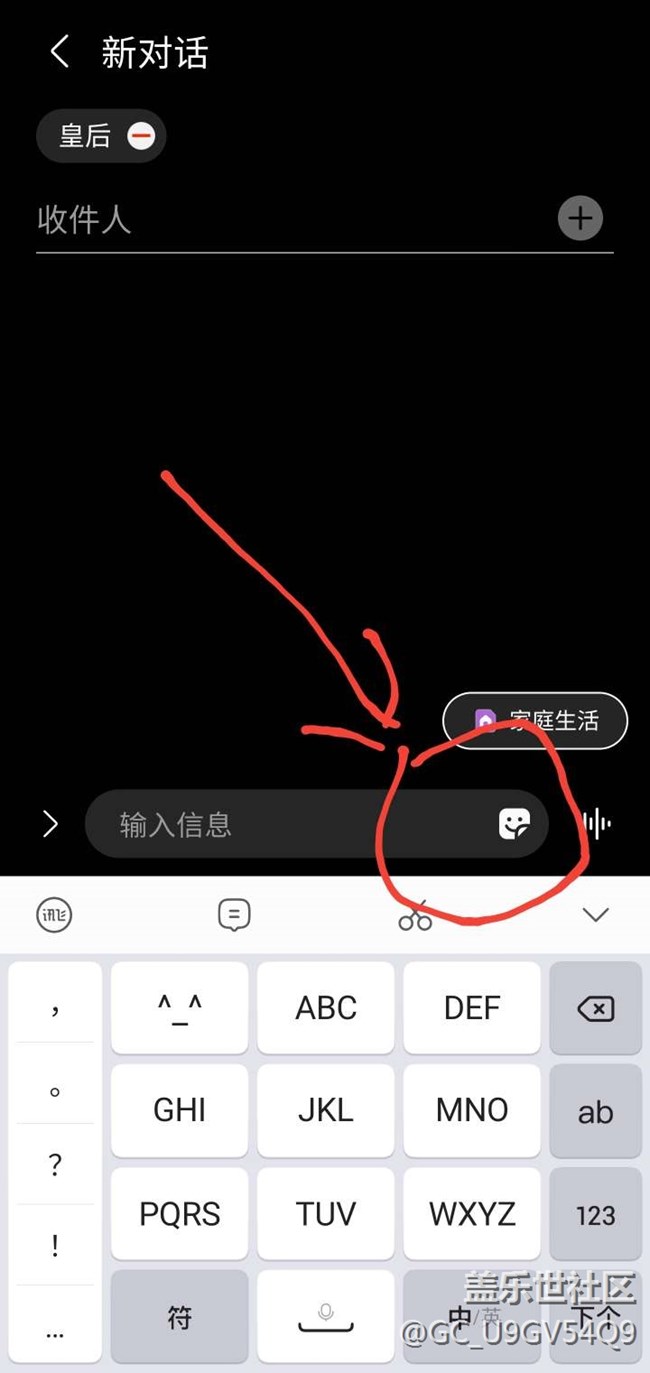Image resolution: width=650 pixels, height=1373 pixels.
Task: Open the 符 symbols keyboard
Action: (180, 1316)
